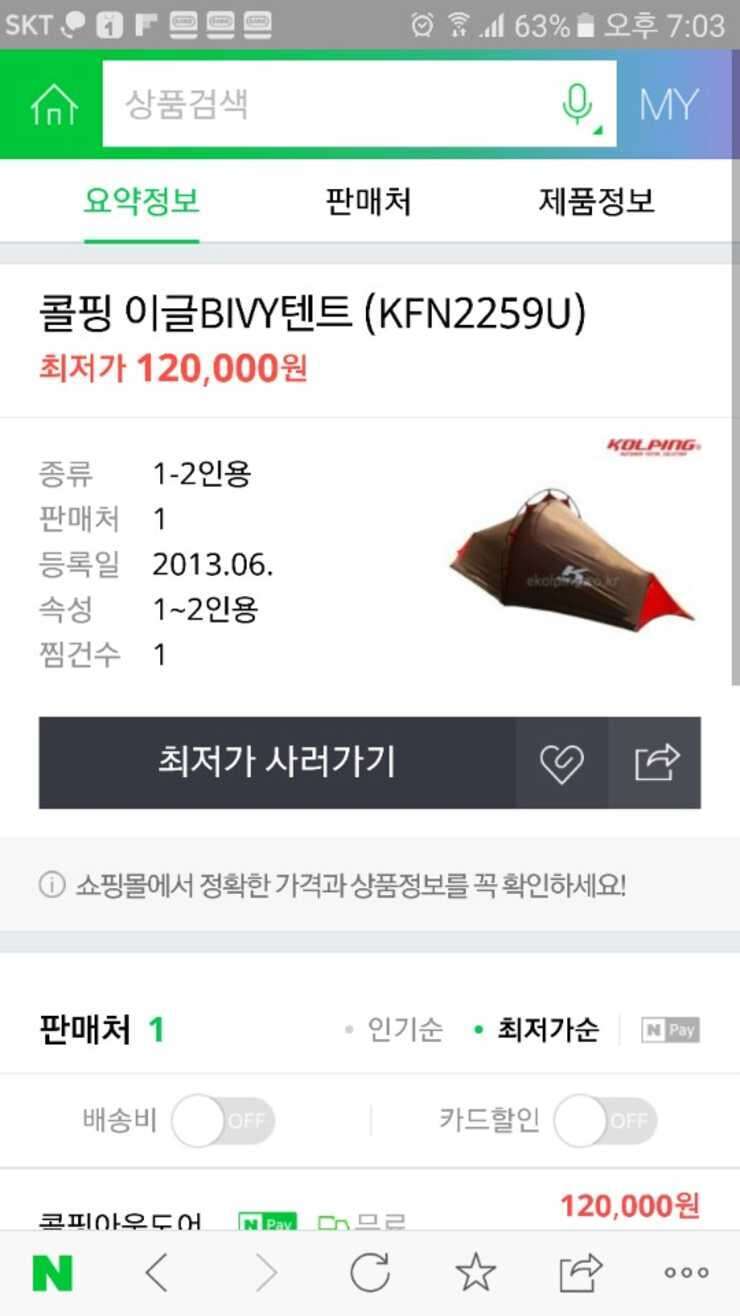The image size is (740, 1316).
Task: Start voice search with the microphone
Action: coord(578,104)
